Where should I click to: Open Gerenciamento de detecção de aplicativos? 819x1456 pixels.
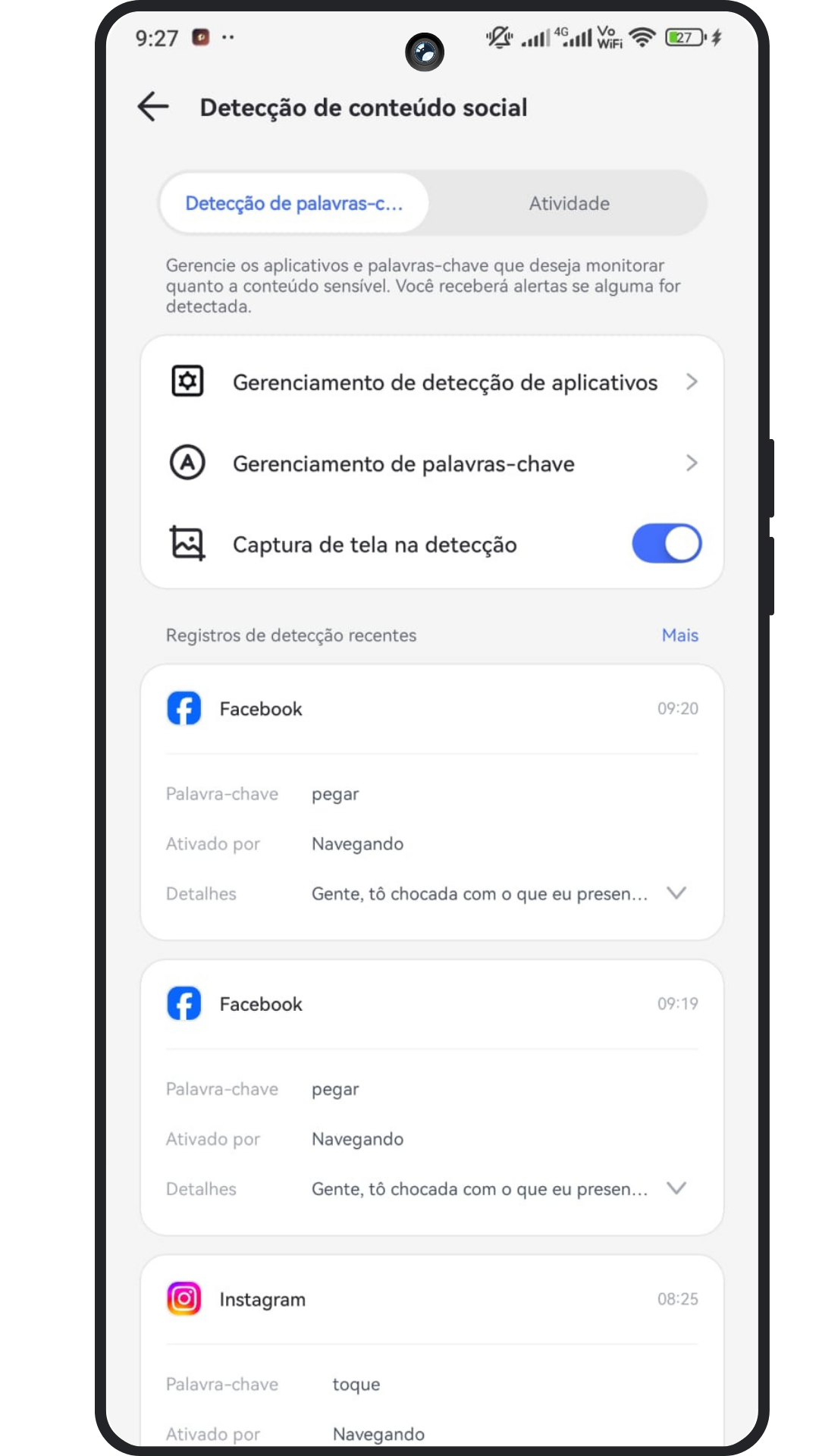(432, 382)
